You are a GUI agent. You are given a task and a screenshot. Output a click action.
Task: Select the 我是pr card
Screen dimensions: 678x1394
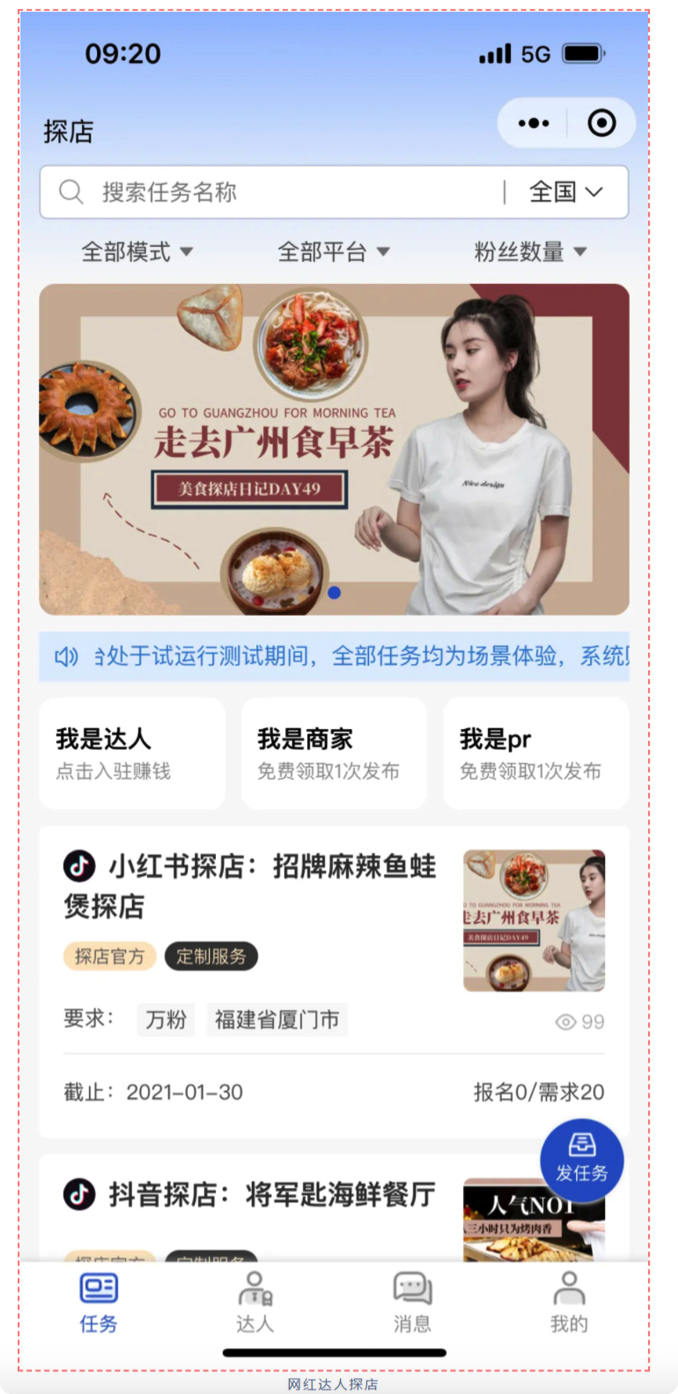pyautogui.click(x=536, y=753)
